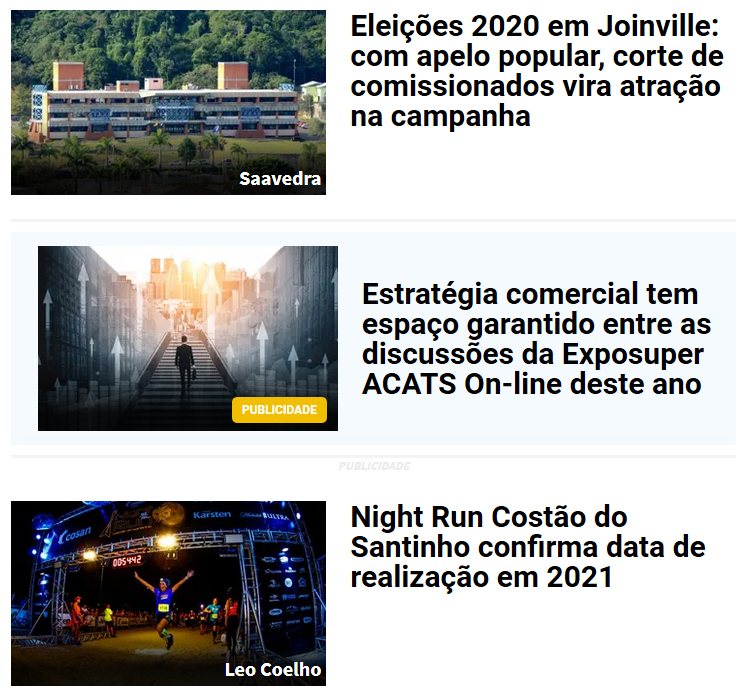Open the Eleições 2020 em Joinville article

(535, 71)
